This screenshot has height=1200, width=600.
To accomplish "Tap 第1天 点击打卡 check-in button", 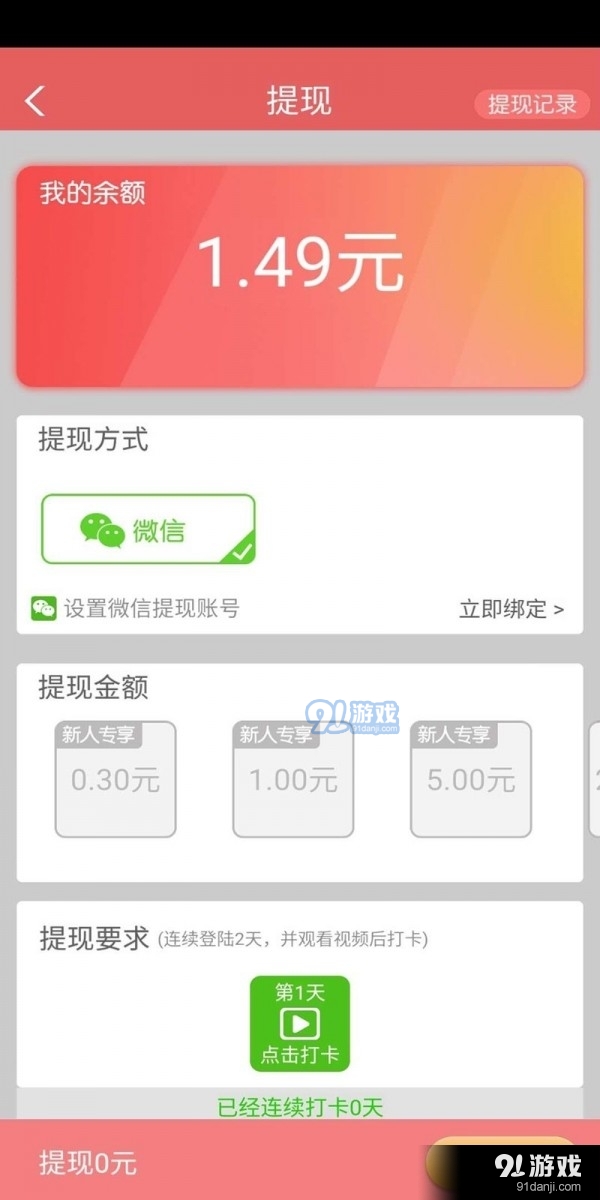I will [300, 1023].
